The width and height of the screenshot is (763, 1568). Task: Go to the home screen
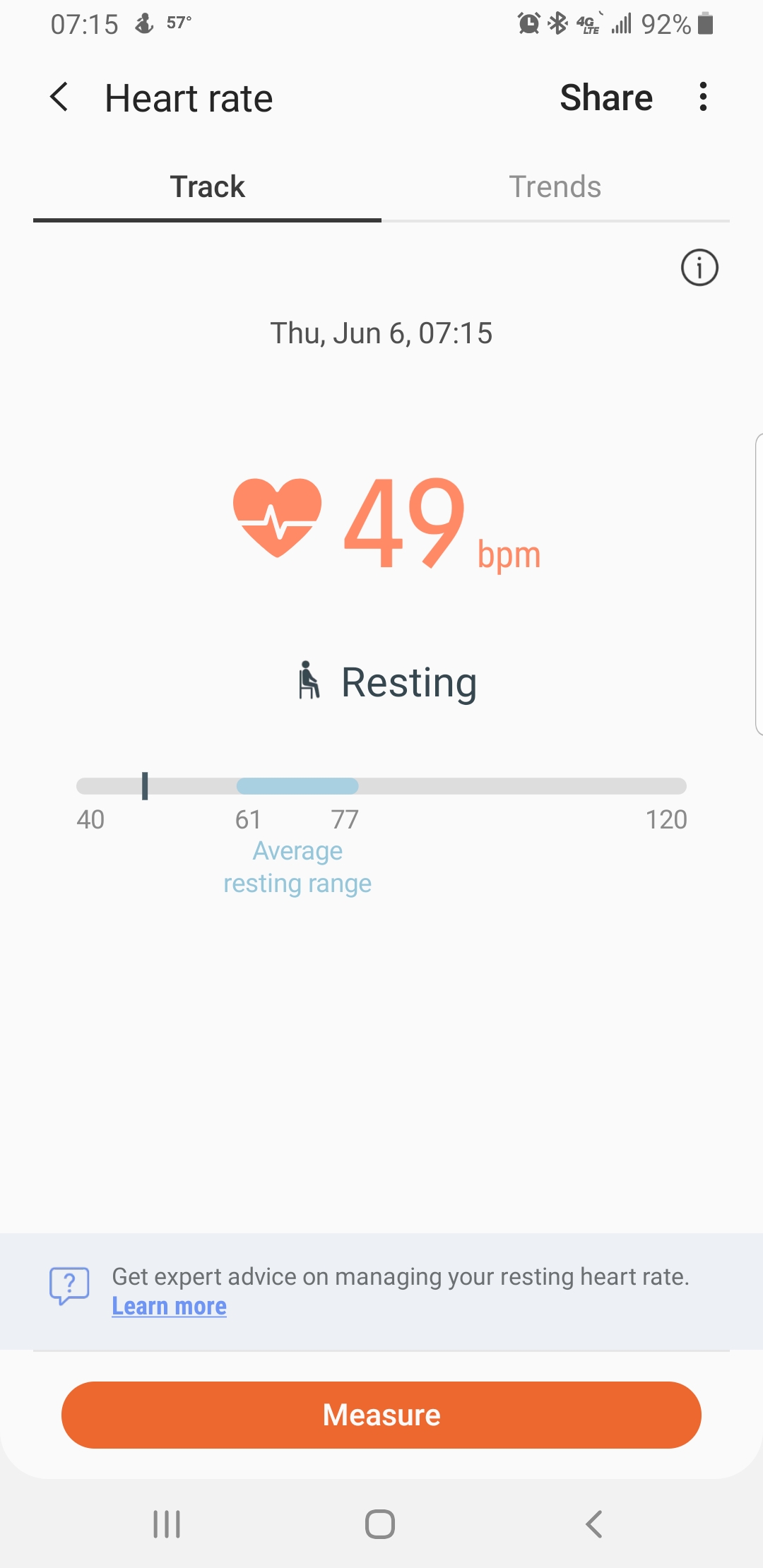[x=380, y=1524]
